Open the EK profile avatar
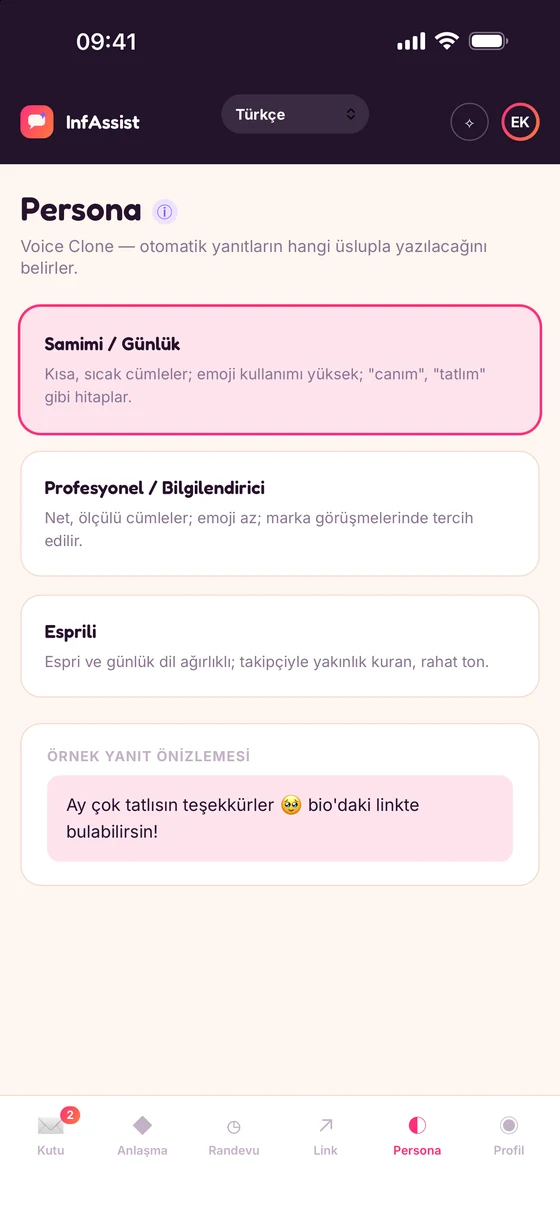 520,122
